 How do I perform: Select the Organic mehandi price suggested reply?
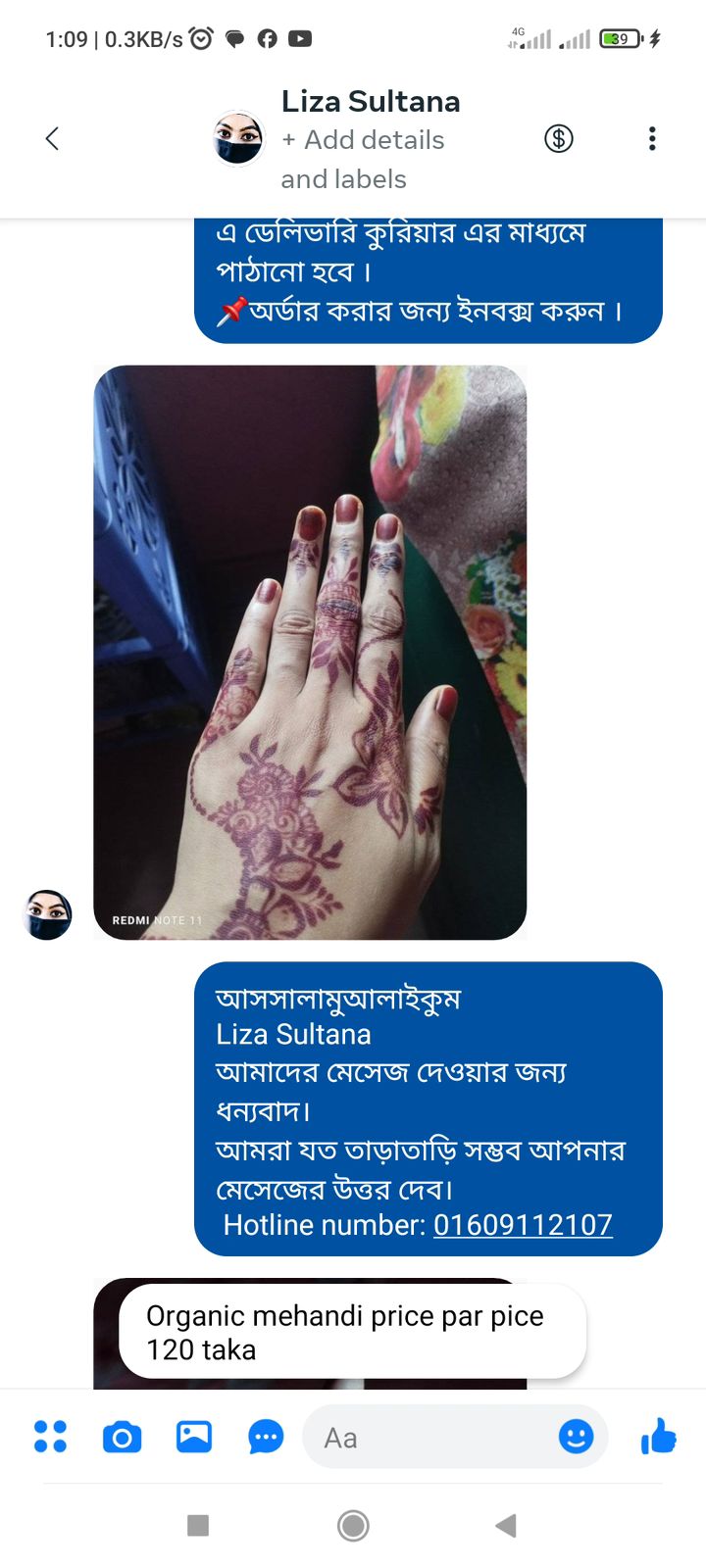352,1333
